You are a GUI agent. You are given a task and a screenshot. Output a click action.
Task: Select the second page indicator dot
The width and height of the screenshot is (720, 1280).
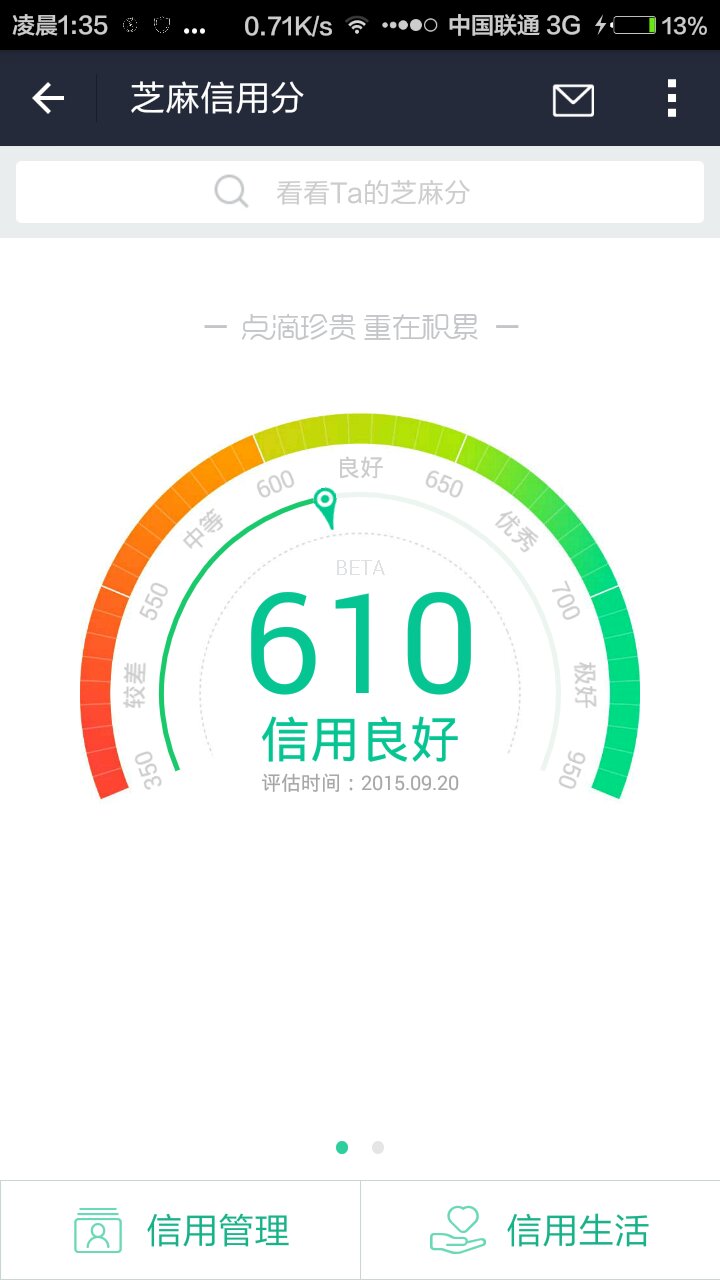click(x=378, y=1147)
